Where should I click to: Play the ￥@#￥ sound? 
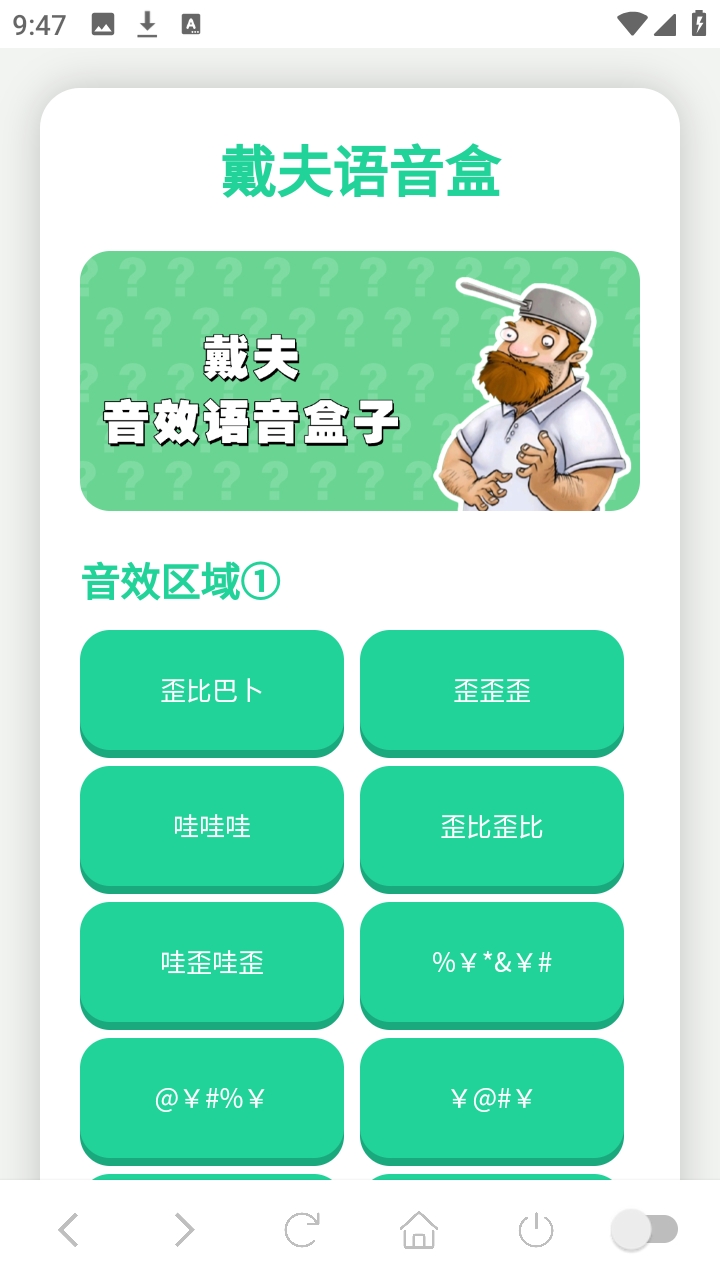point(492,1099)
